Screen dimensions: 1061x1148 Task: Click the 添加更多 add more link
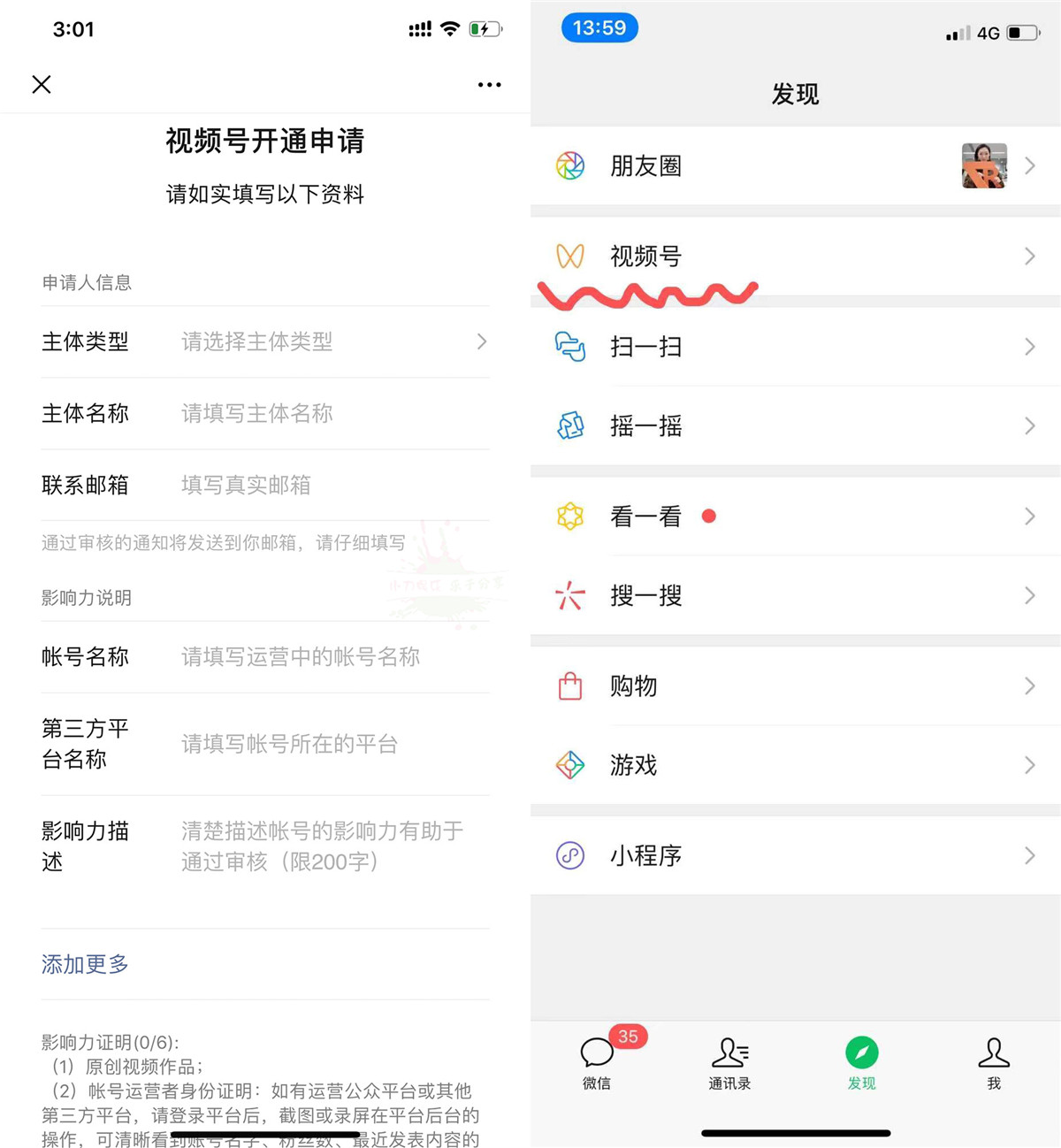click(84, 964)
